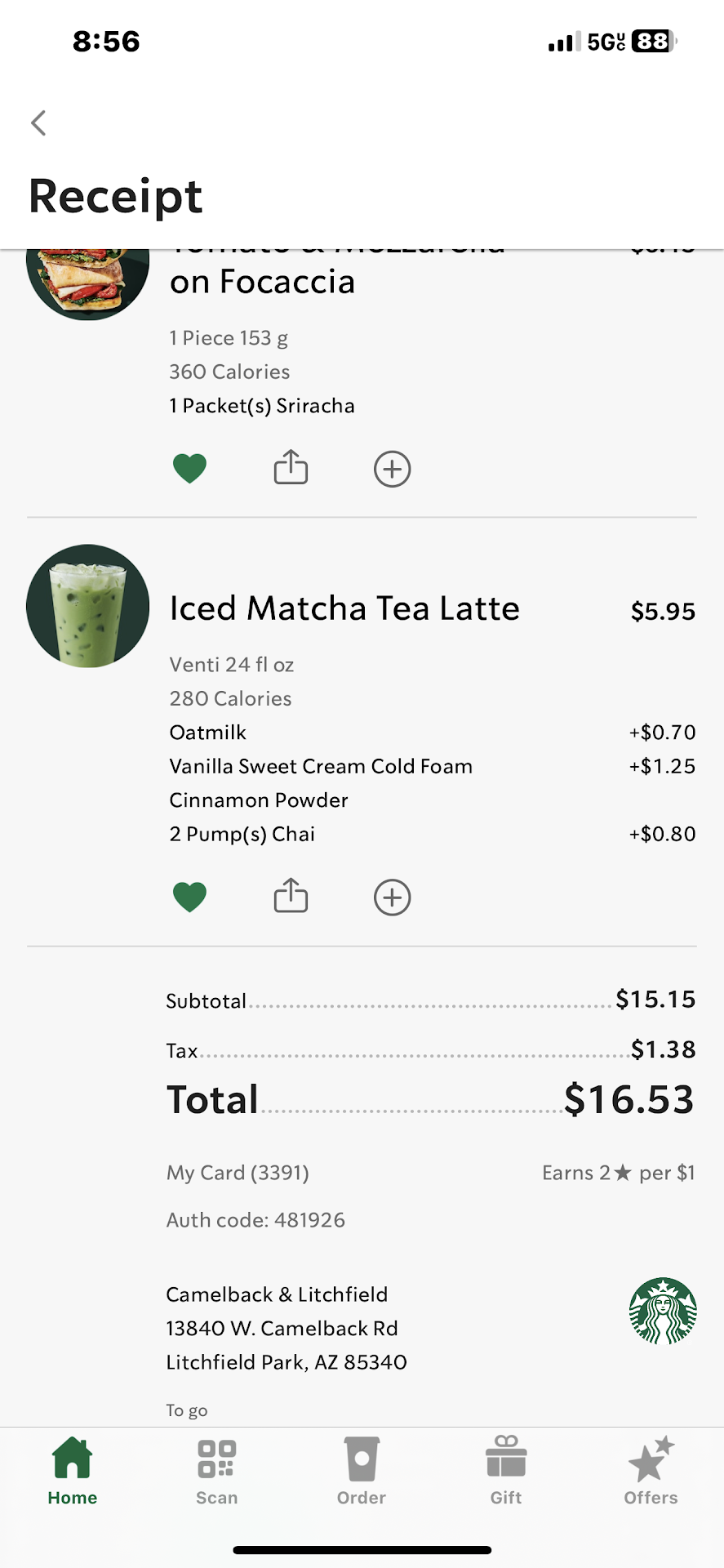Share the Focaccia sandwich item
724x1568 pixels.
pyautogui.click(x=291, y=468)
